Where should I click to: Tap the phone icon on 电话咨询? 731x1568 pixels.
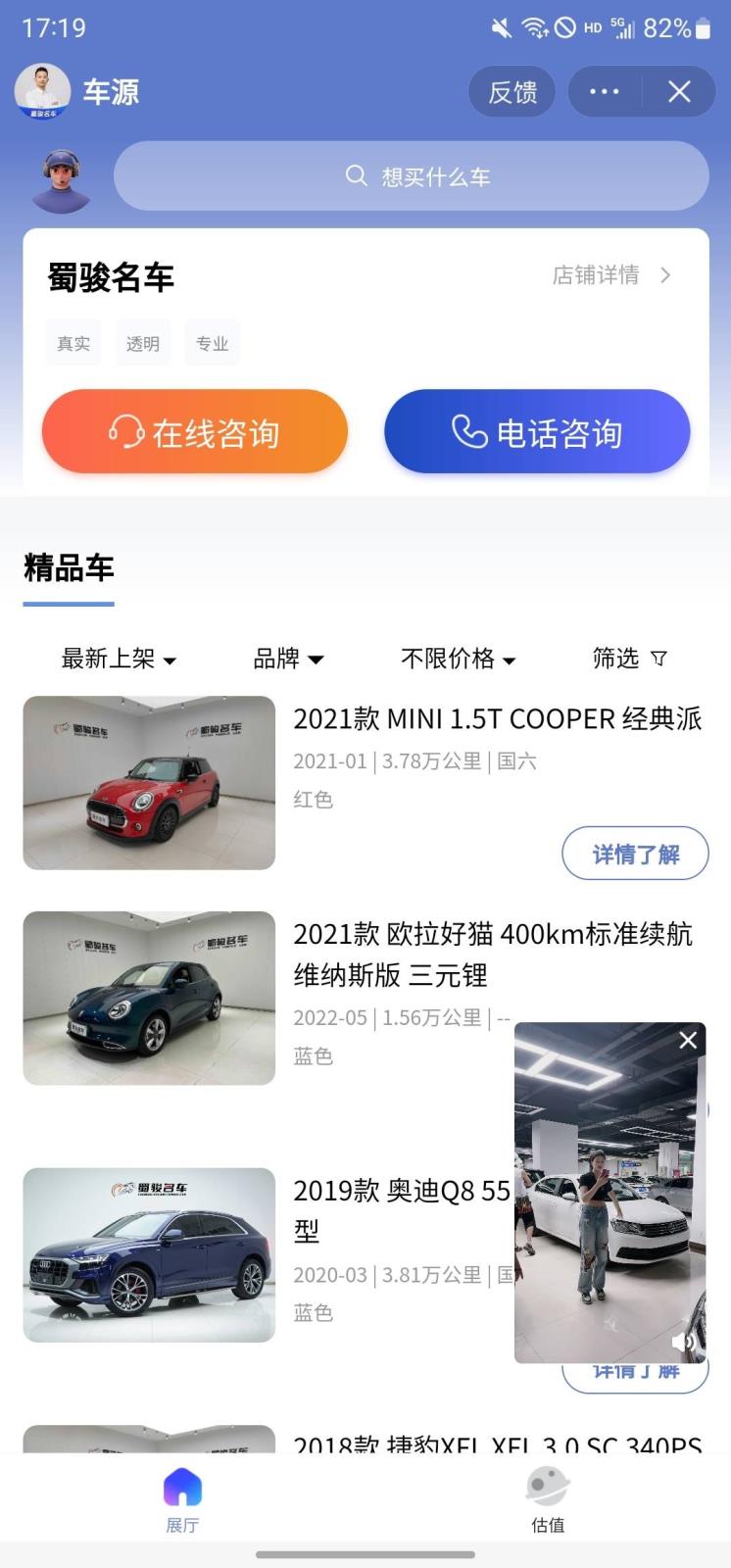coord(467,431)
